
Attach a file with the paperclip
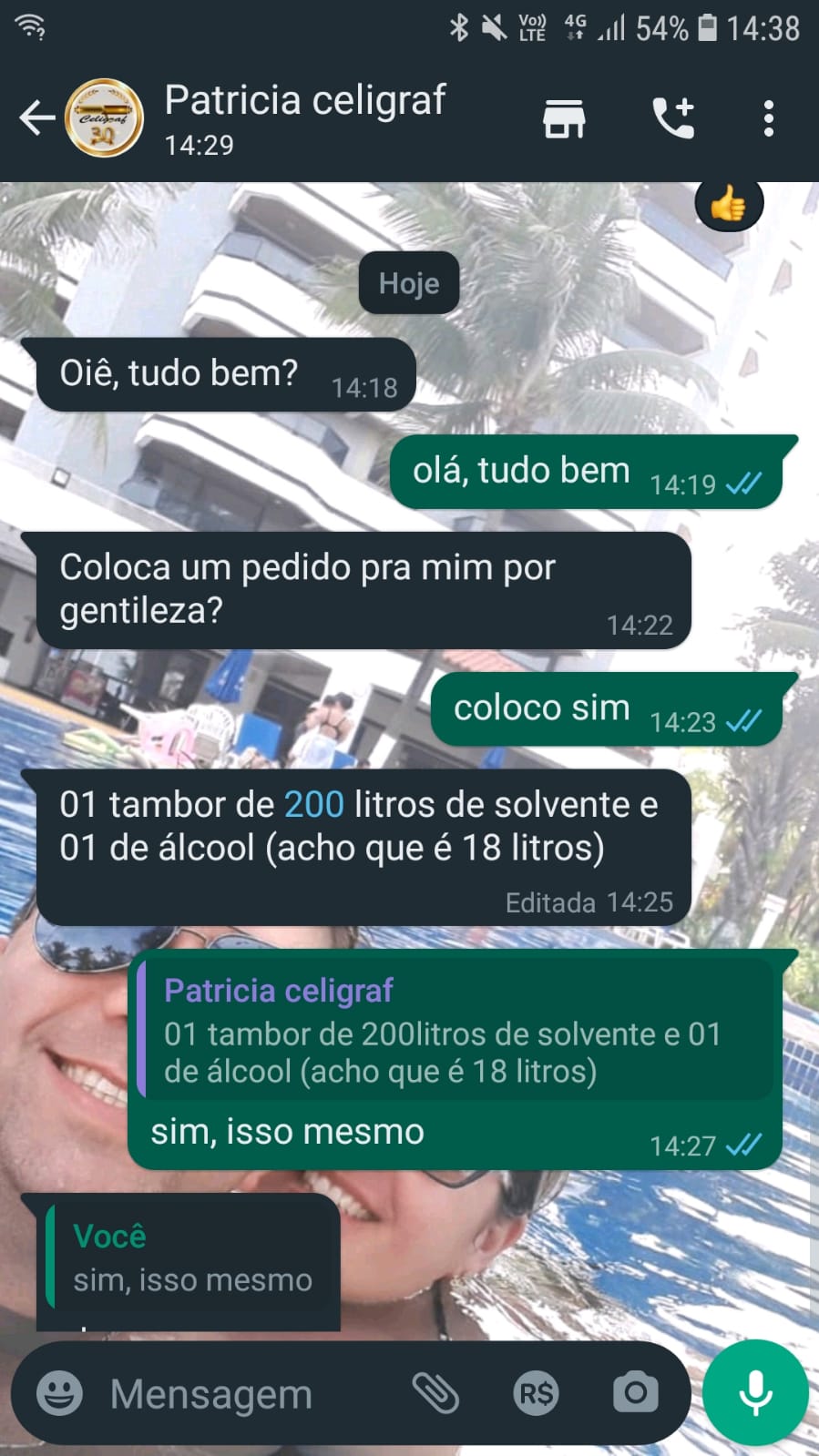[435, 1393]
